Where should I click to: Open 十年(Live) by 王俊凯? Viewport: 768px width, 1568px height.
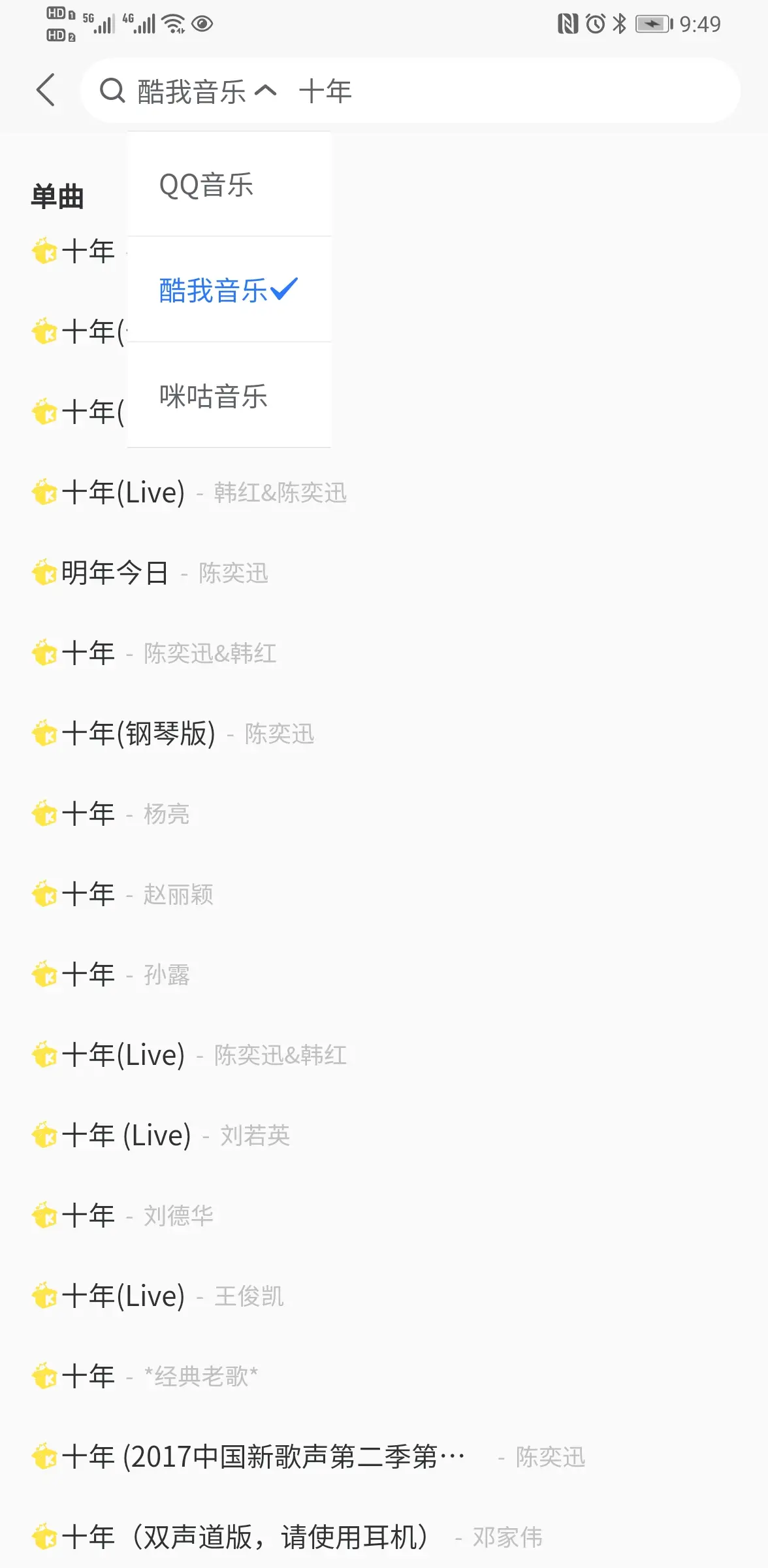[172, 1296]
